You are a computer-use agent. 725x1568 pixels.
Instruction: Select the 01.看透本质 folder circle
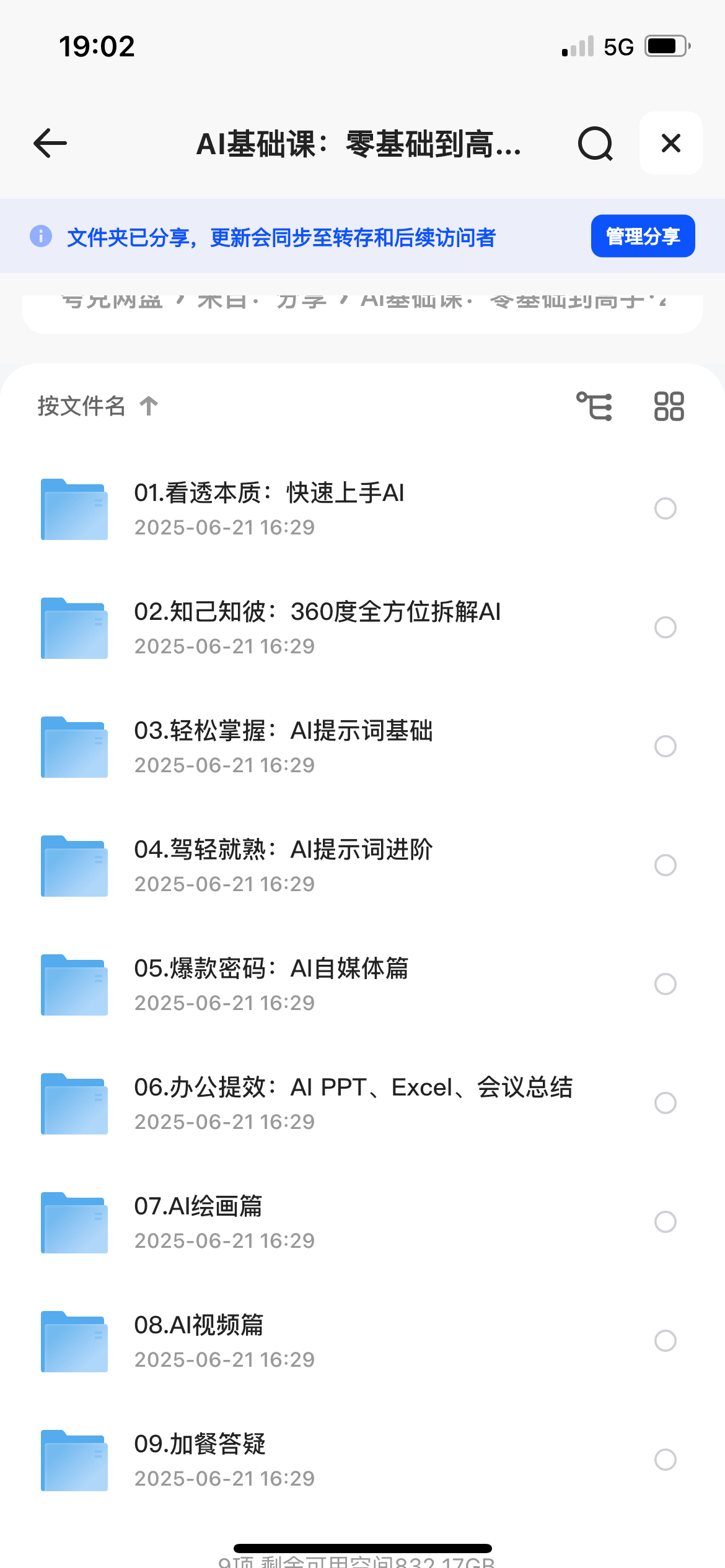tap(665, 508)
